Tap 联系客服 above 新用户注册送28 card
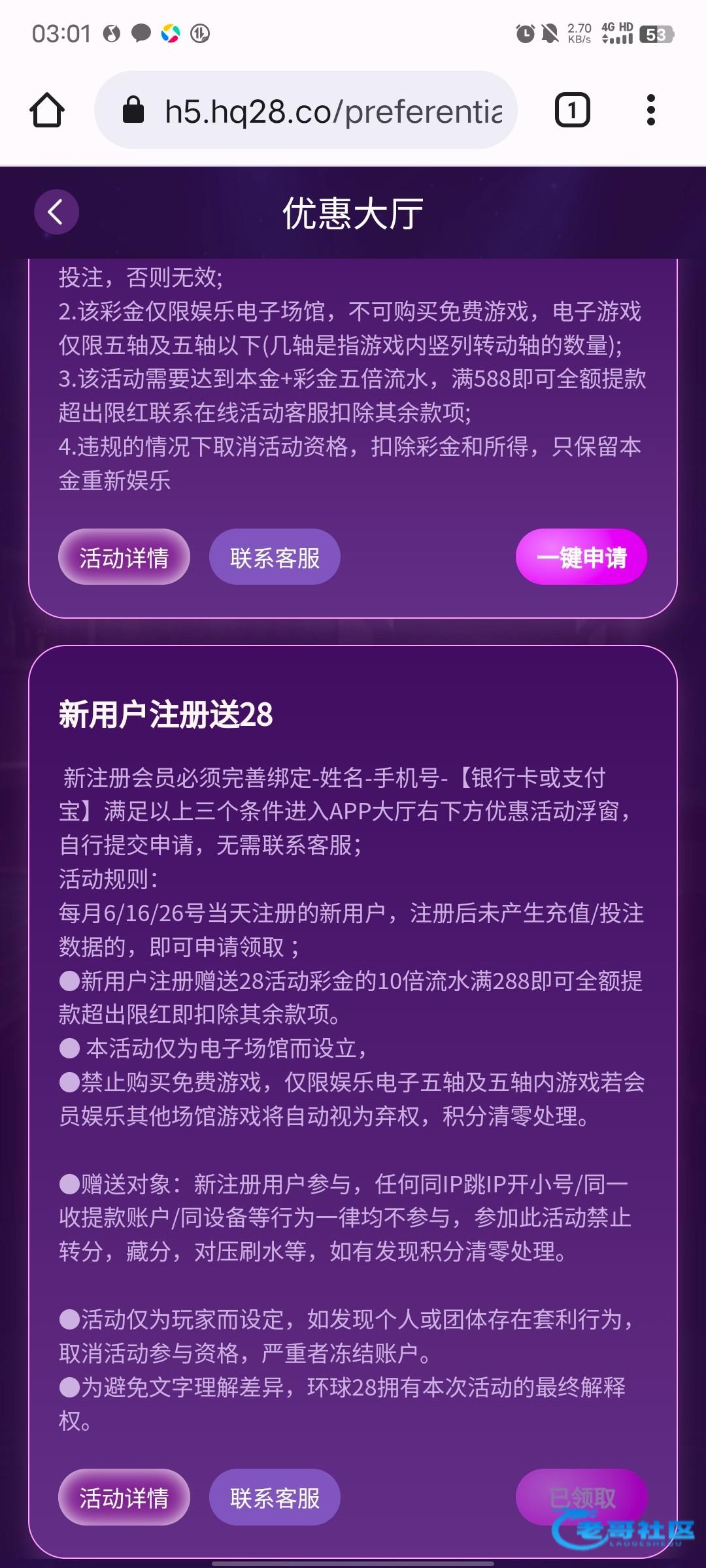 pyautogui.click(x=275, y=557)
